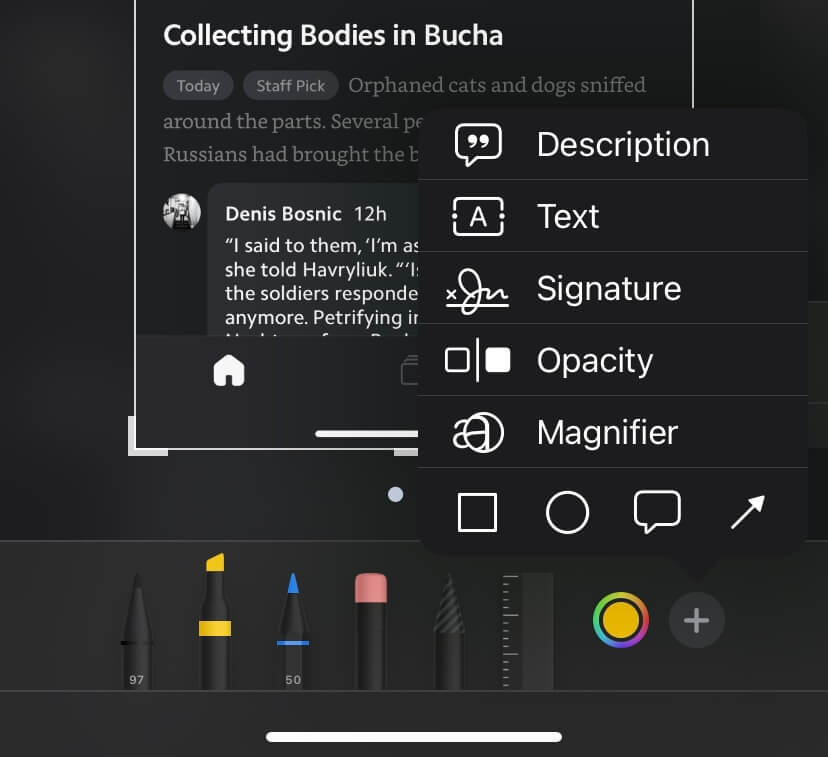Choose the Signature option
Viewport: 828px width, 757px height.
pos(612,288)
